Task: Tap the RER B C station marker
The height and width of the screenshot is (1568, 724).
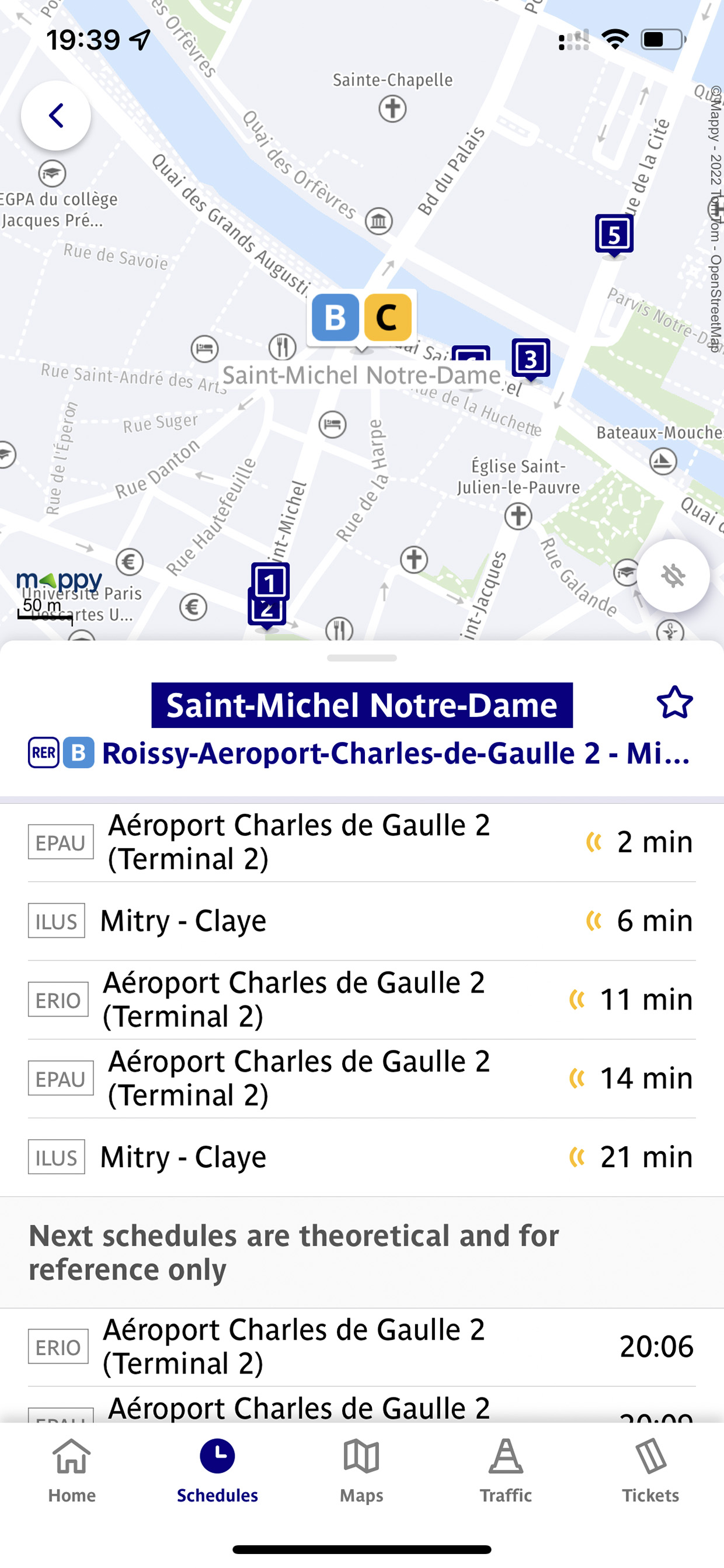Action: 361,318
